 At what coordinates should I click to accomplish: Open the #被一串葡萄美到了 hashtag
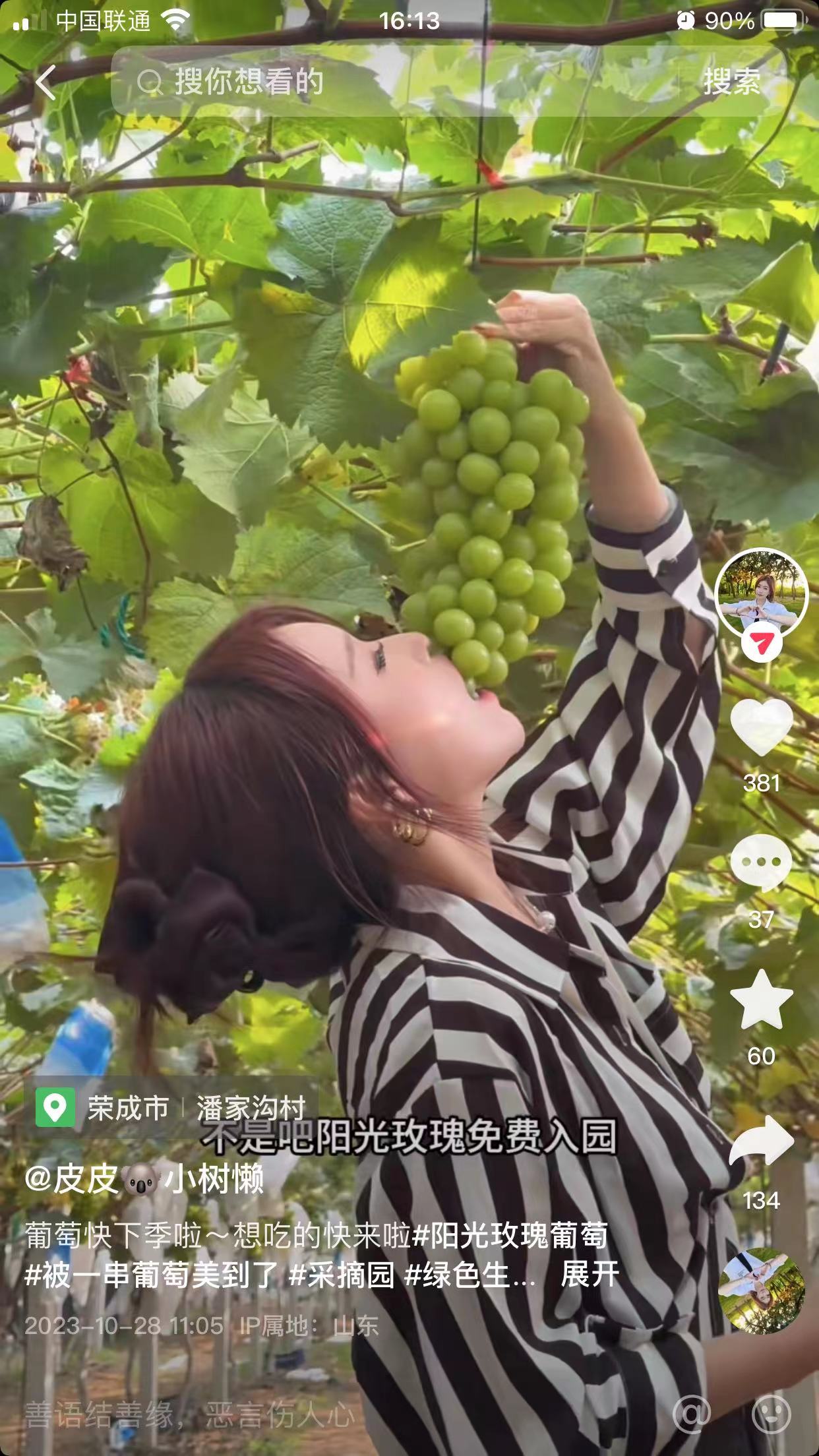click(150, 1275)
